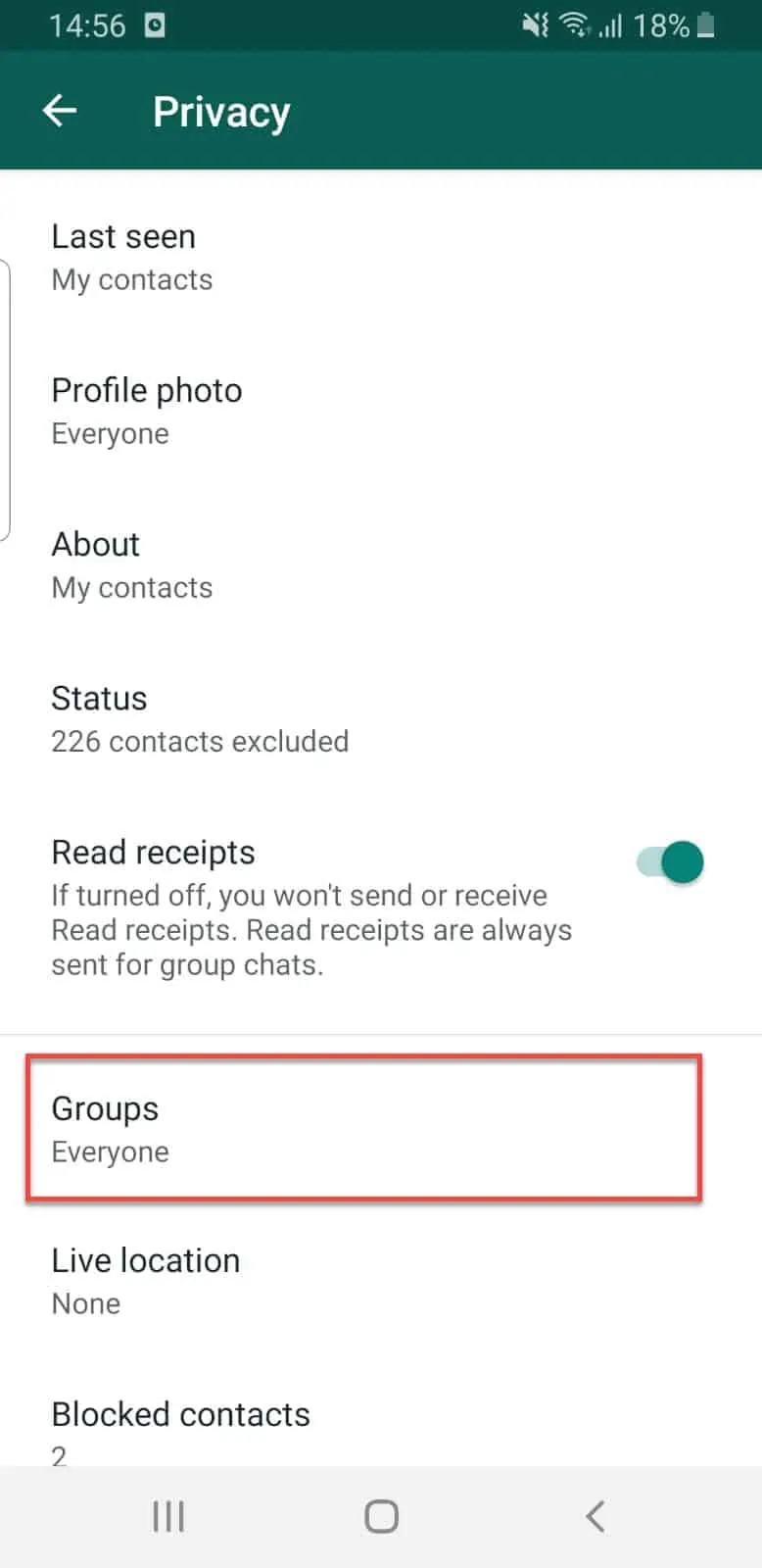This screenshot has width=762, height=1568.
Task: Open the About privacy setting
Action: tap(381, 565)
